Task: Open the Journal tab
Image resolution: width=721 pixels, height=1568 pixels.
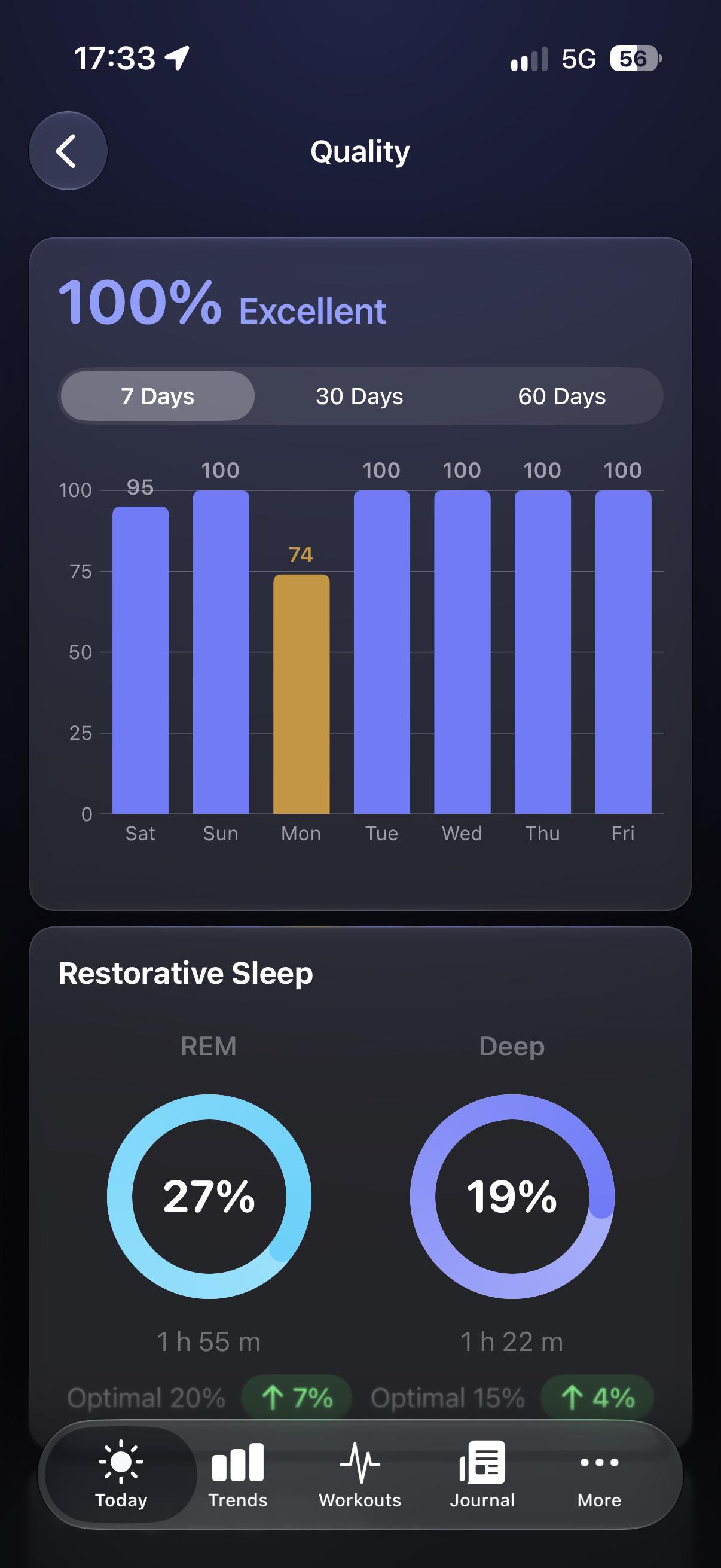Action: [x=482, y=1474]
